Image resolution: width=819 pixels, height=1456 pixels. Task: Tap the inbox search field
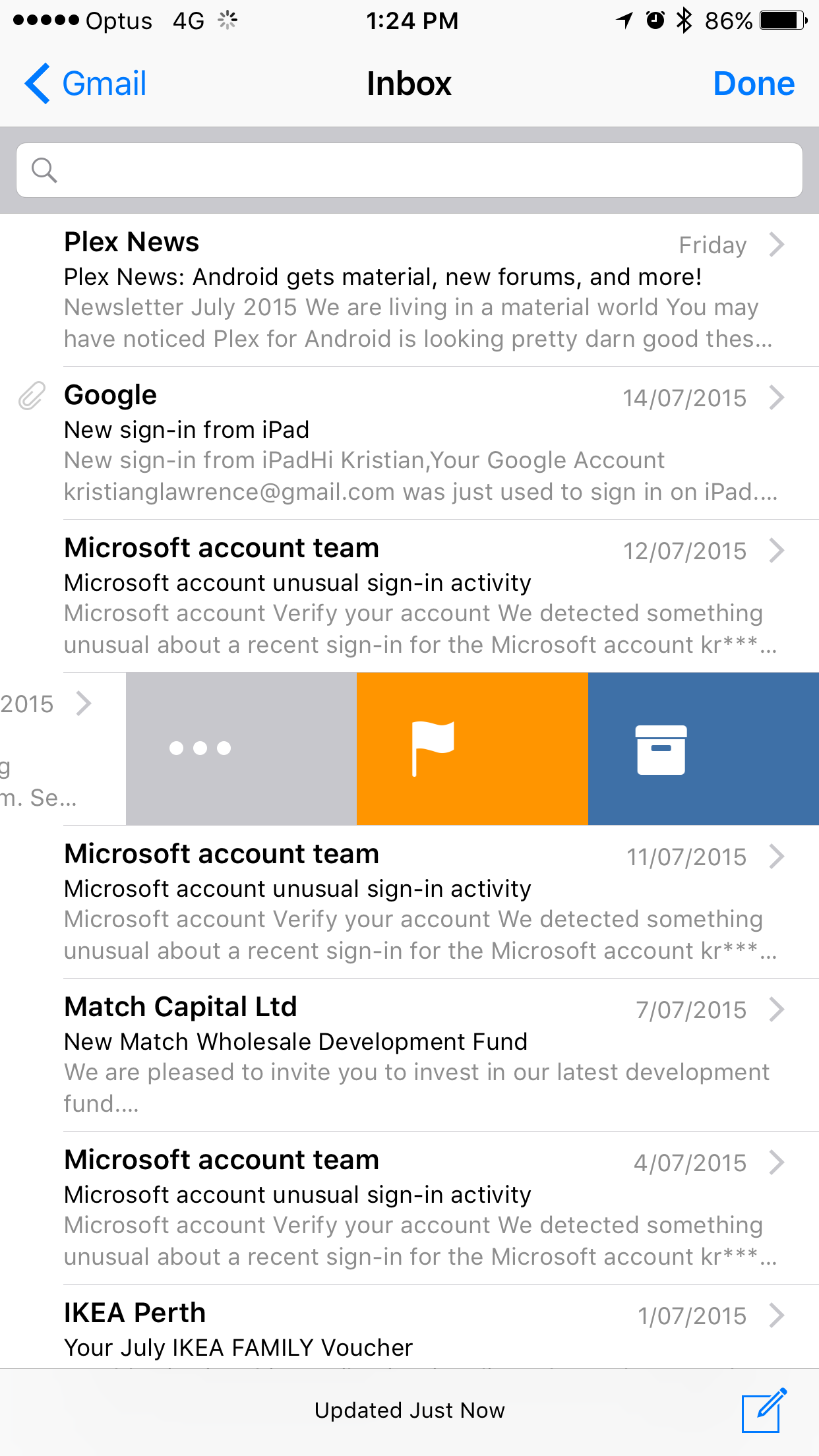point(409,170)
